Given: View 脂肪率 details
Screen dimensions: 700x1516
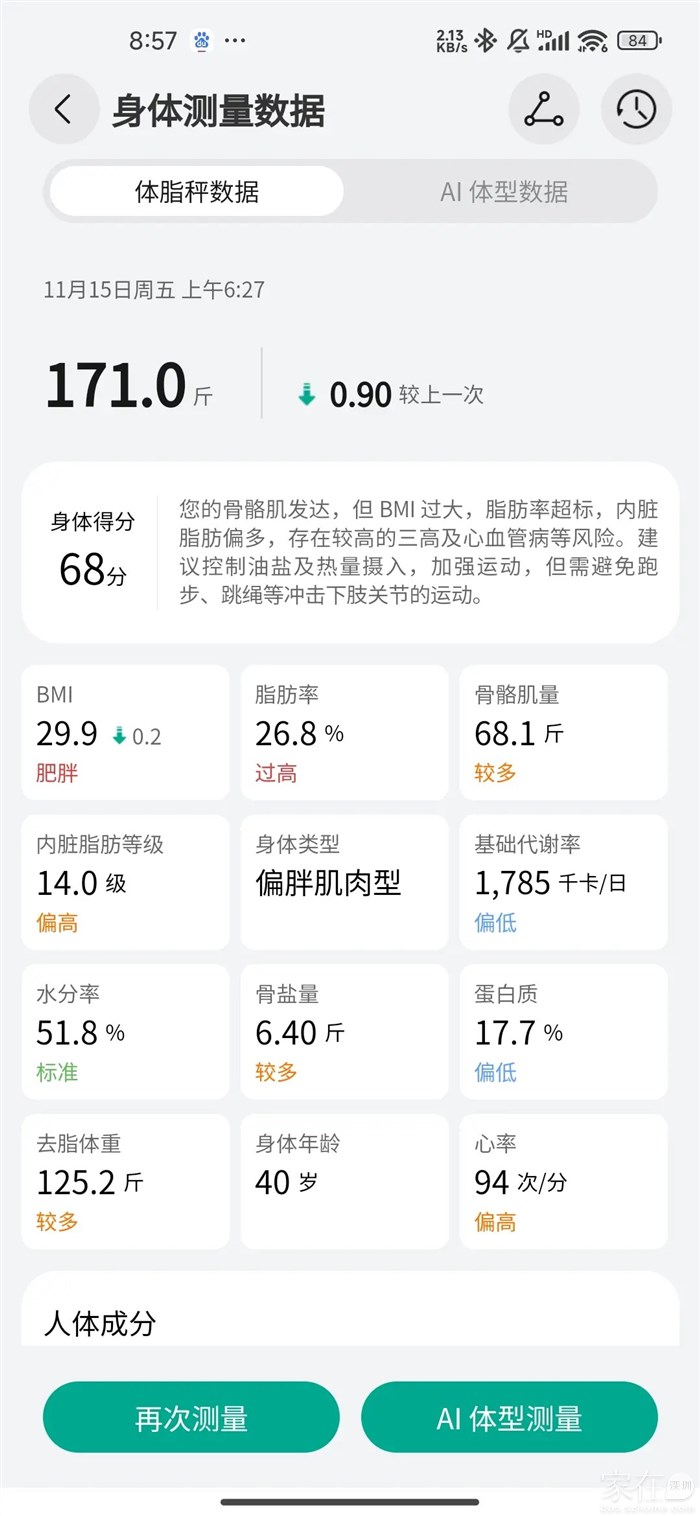Looking at the screenshot, I should [344, 733].
